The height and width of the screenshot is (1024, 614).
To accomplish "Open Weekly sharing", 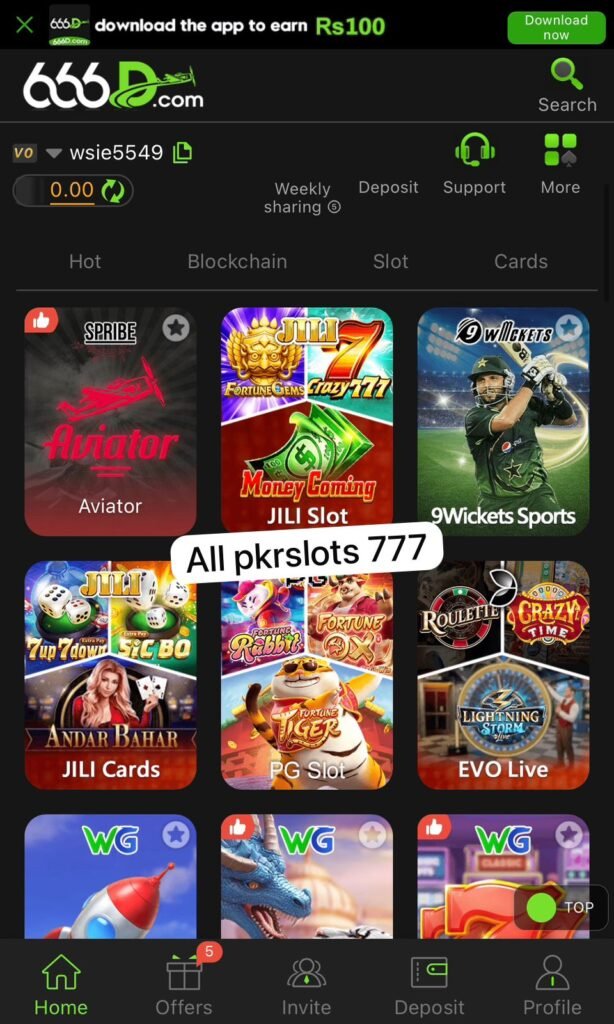I will tap(302, 197).
